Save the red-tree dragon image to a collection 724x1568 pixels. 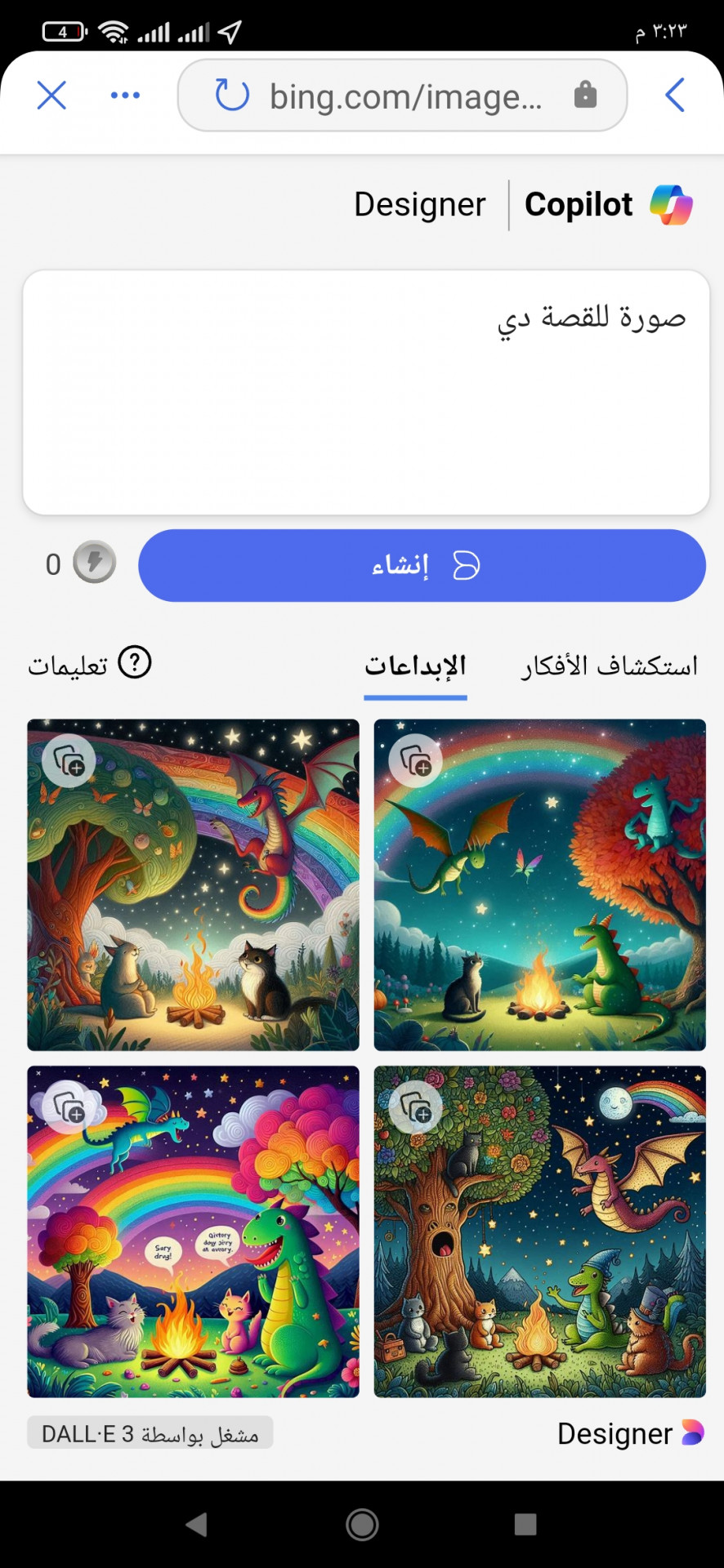coord(416,761)
